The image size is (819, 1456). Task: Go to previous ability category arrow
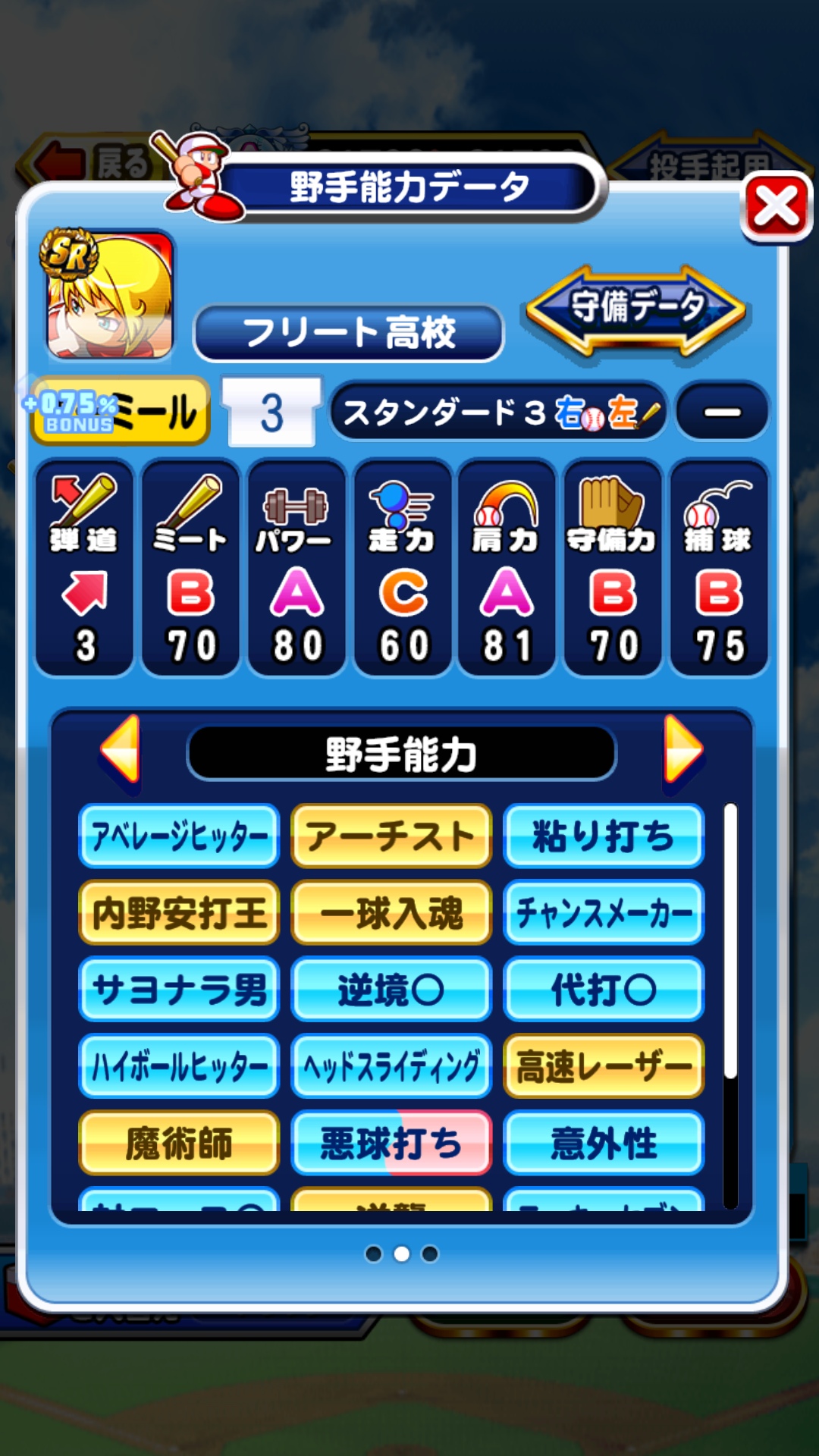click(x=121, y=749)
